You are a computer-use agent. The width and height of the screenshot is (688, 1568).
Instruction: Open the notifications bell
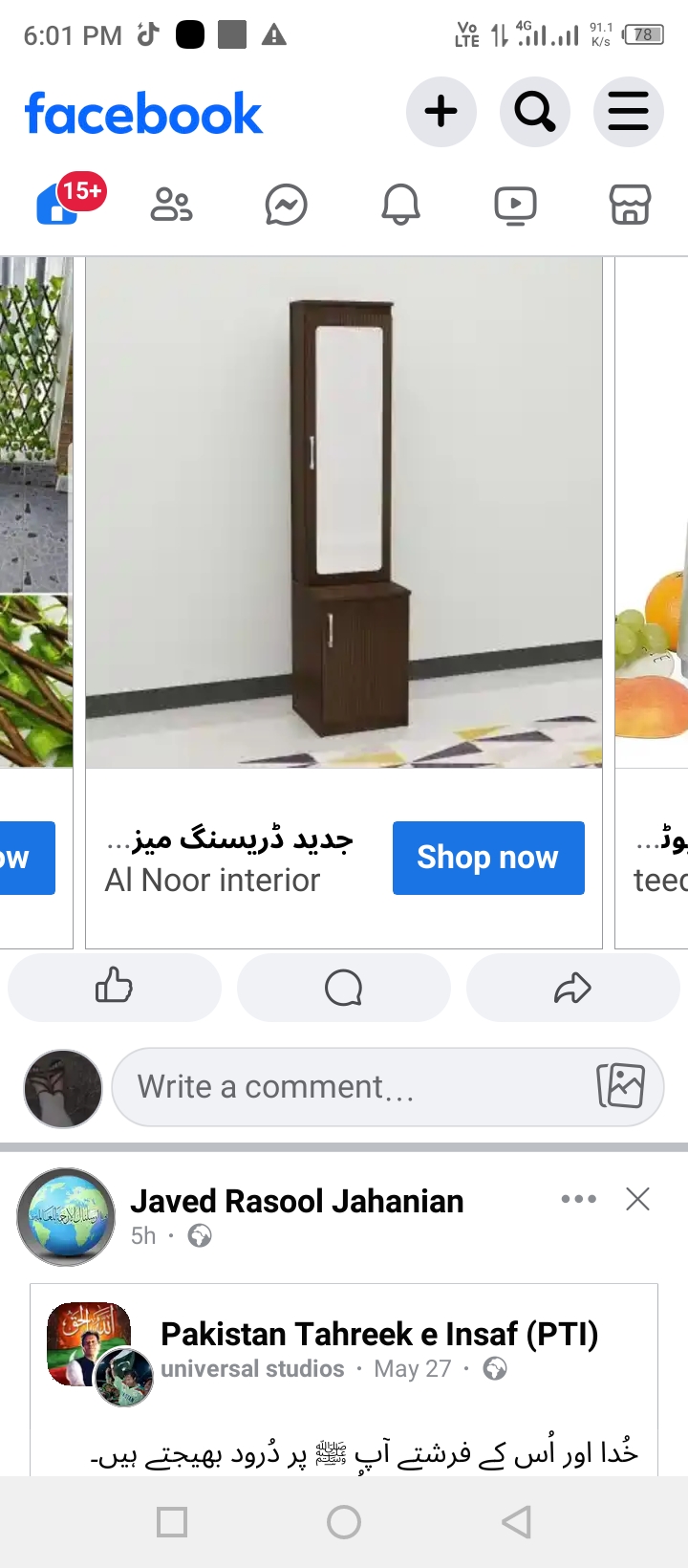coord(400,205)
